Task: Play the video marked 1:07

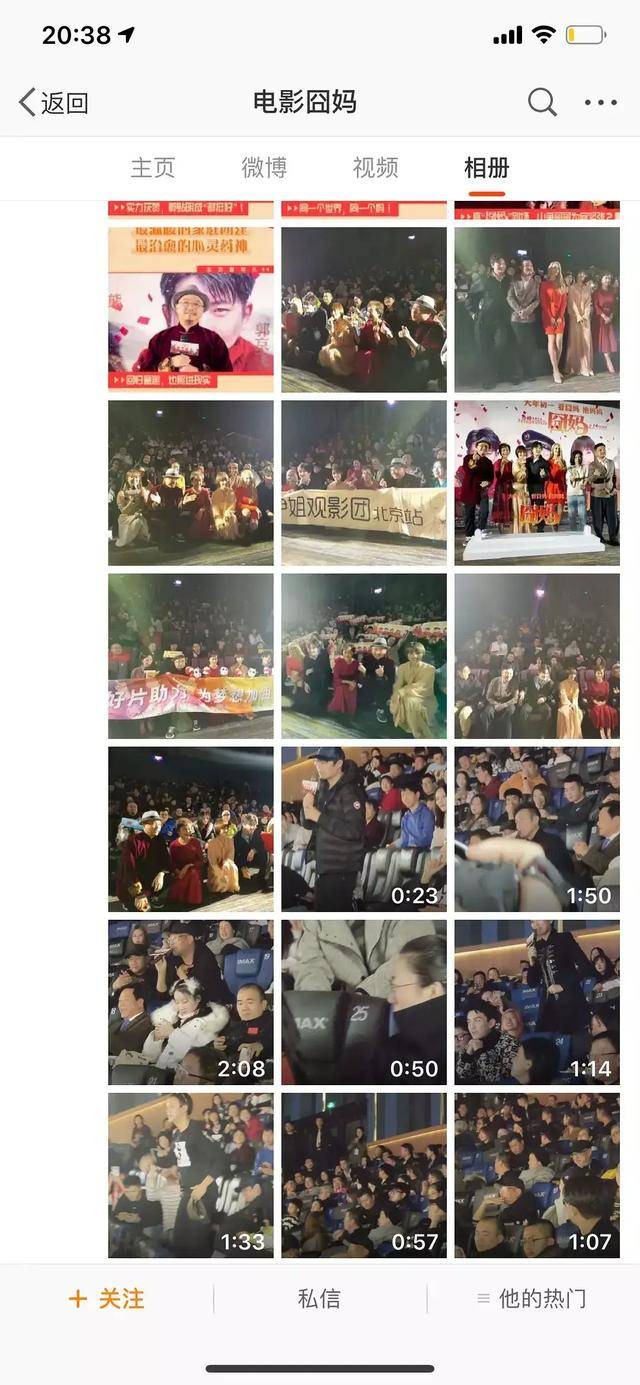Action: pyautogui.click(x=537, y=1175)
